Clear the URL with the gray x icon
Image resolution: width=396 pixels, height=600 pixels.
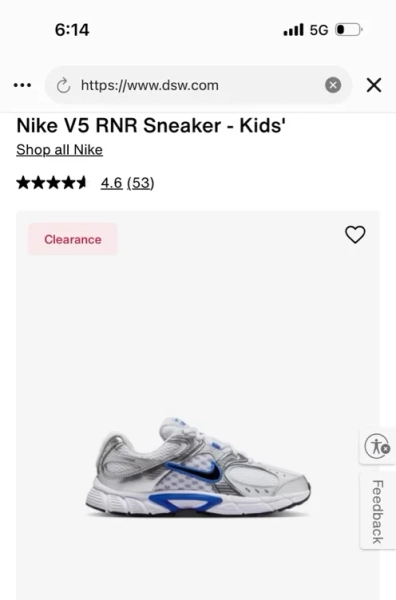333,85
